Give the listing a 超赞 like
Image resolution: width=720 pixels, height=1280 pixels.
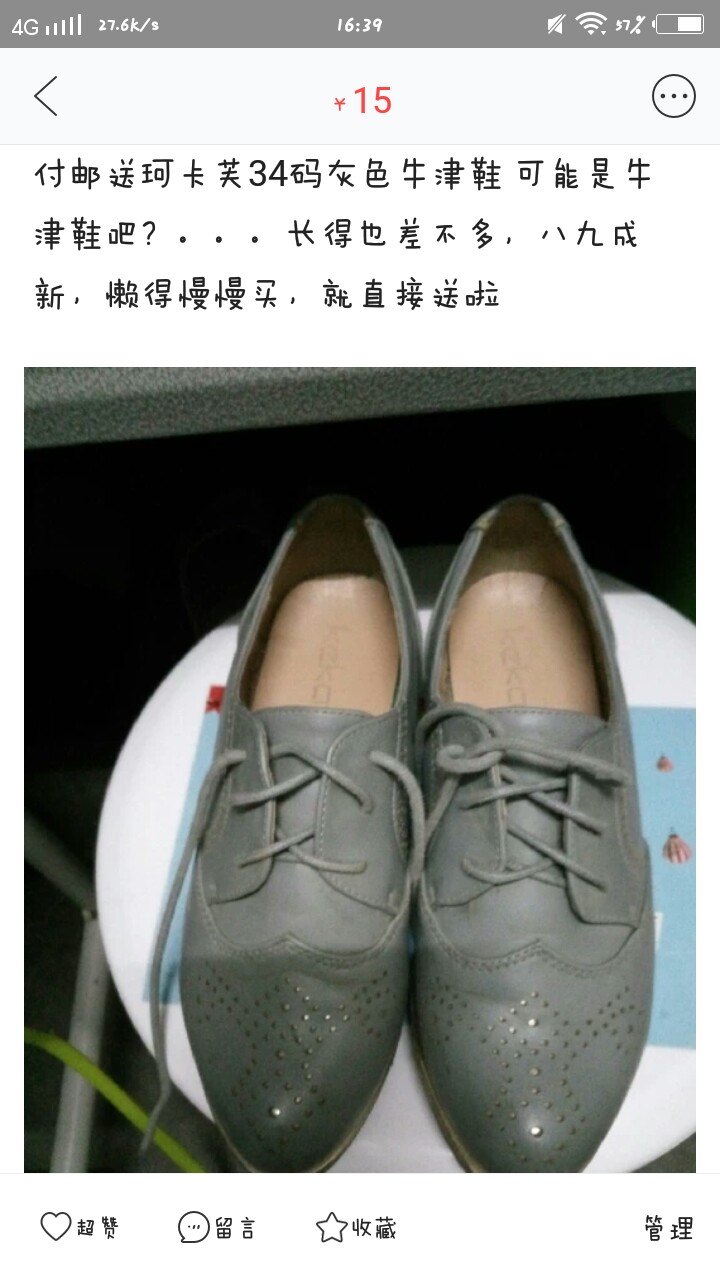(x=79, y=1227)
